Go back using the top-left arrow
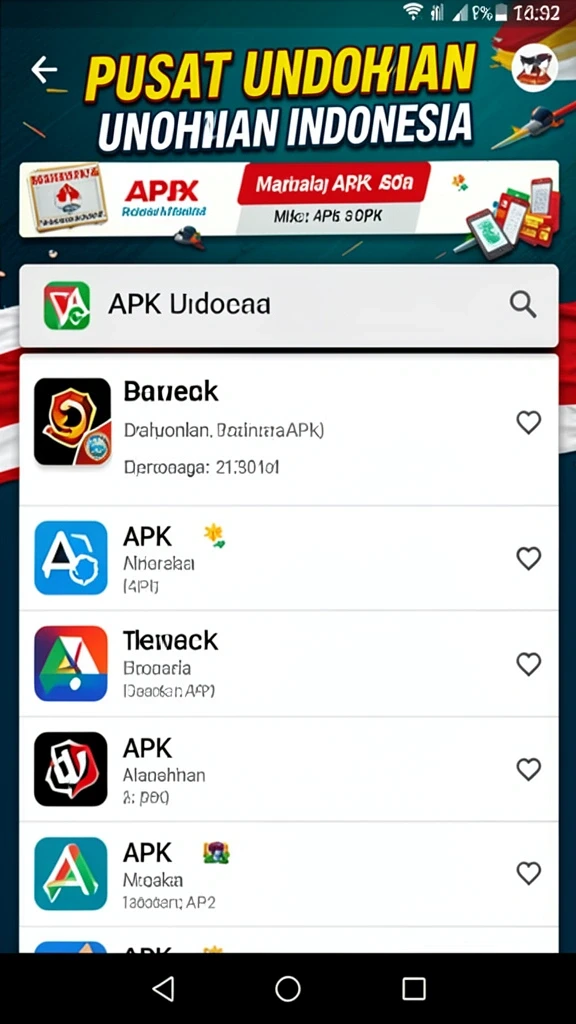 coord(44,69)
